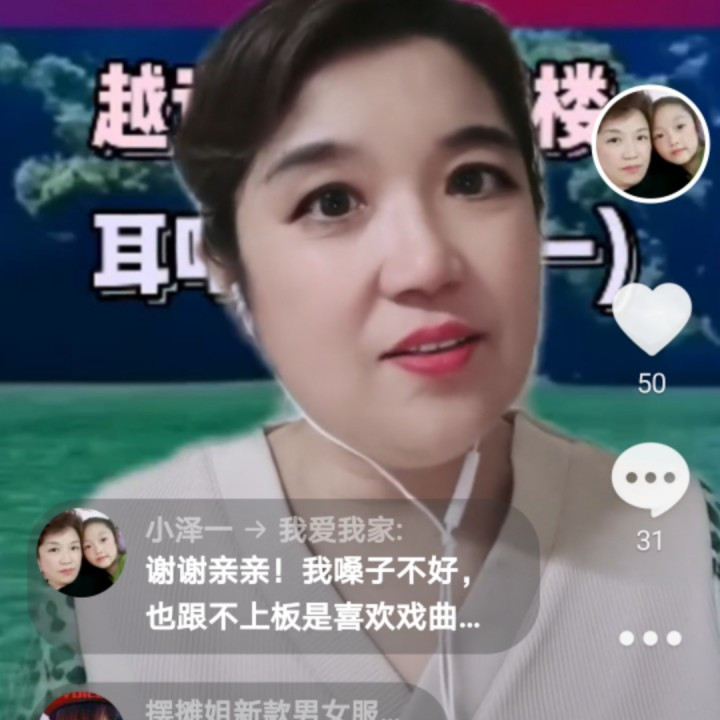The image size is (720, 720).
Task: Tap 小泽一's avatar in the comment
Action: [81, 553]
